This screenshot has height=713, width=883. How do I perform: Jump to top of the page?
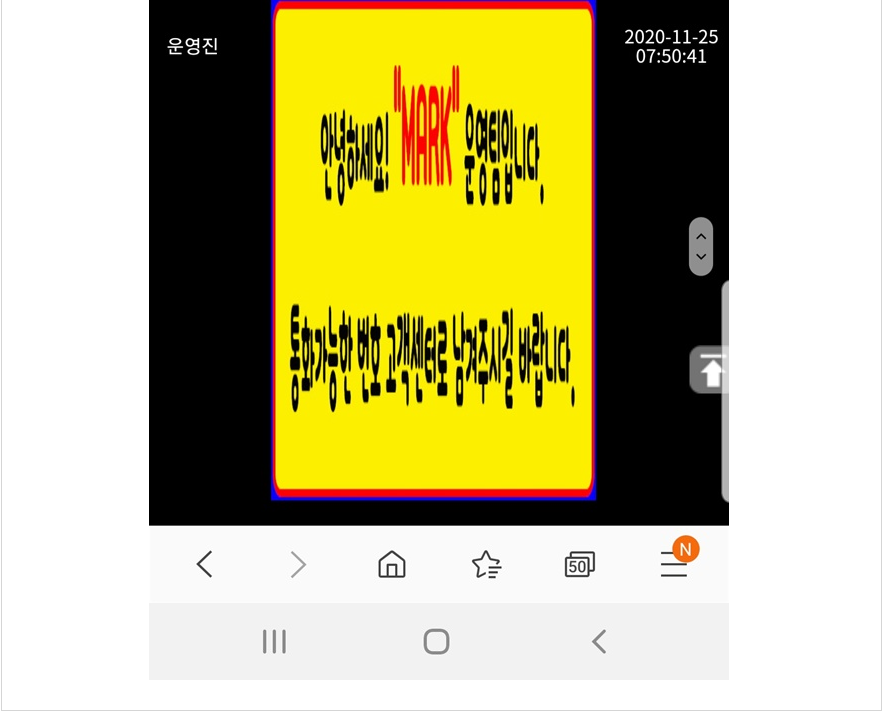click(x=710, y=370)
